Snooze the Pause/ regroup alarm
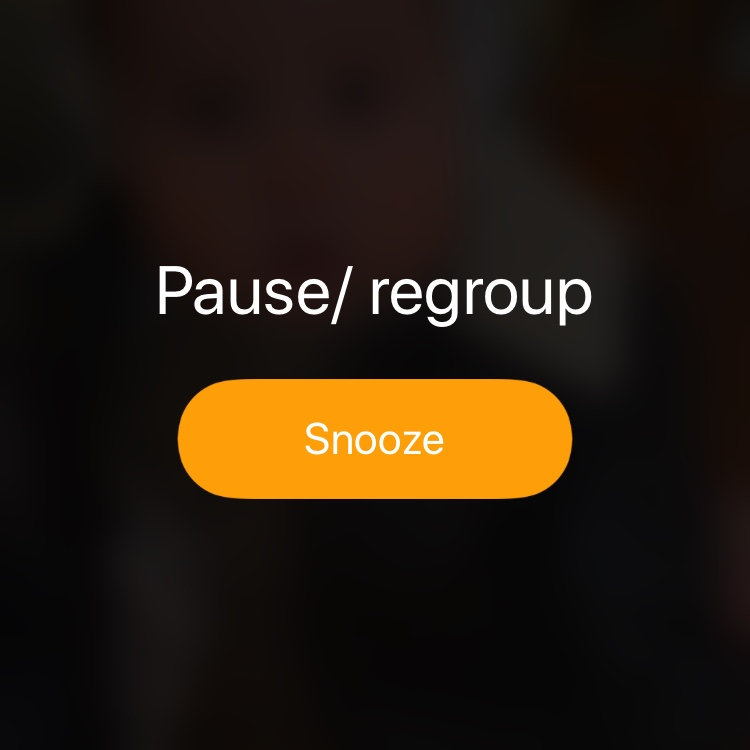This screenshot has height=750, width=750. tap(374, 439)
